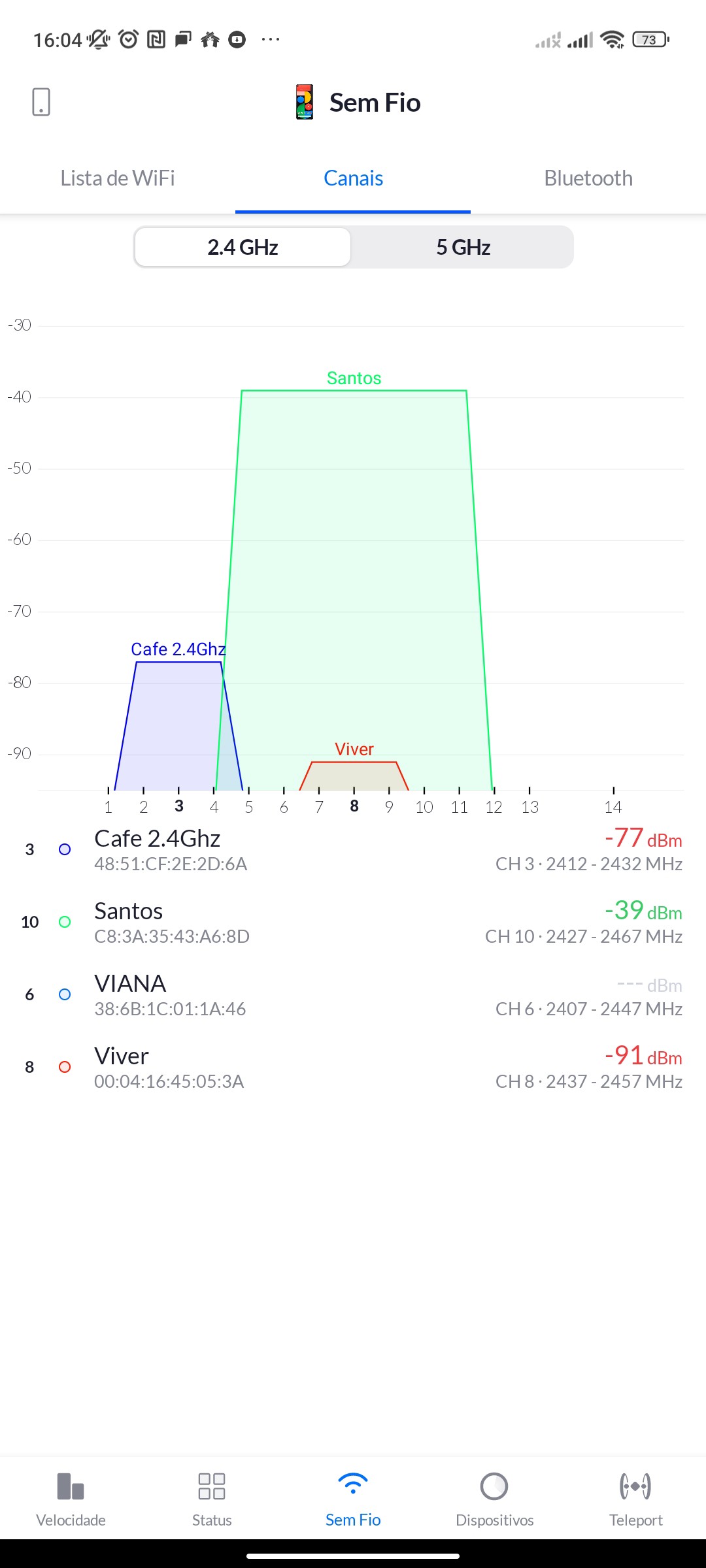Switch to the 5 GHz band
706x1568 pixels.
pos(463,247)
